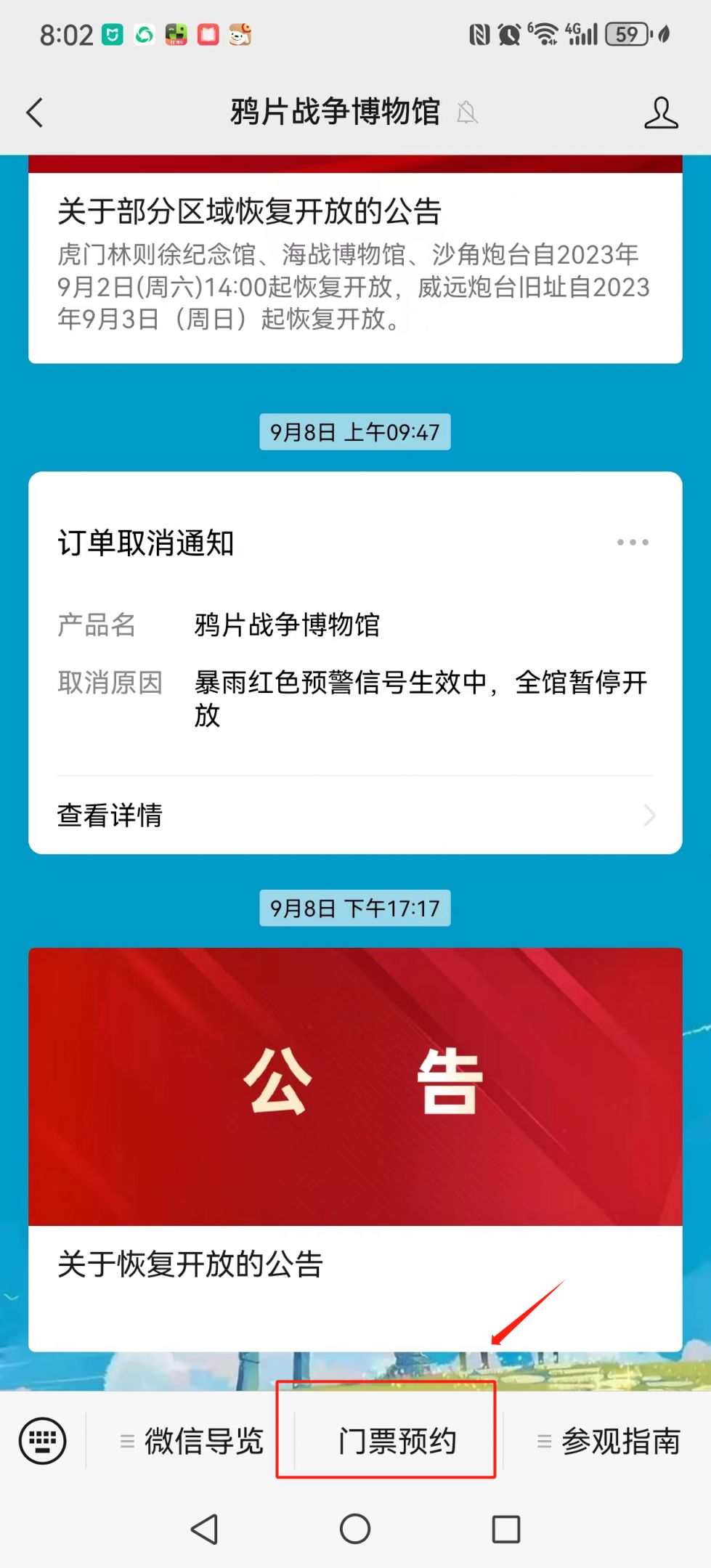Open the 微信导览 menu
Screen dimensions: 711x1568
click(192, 1441)
